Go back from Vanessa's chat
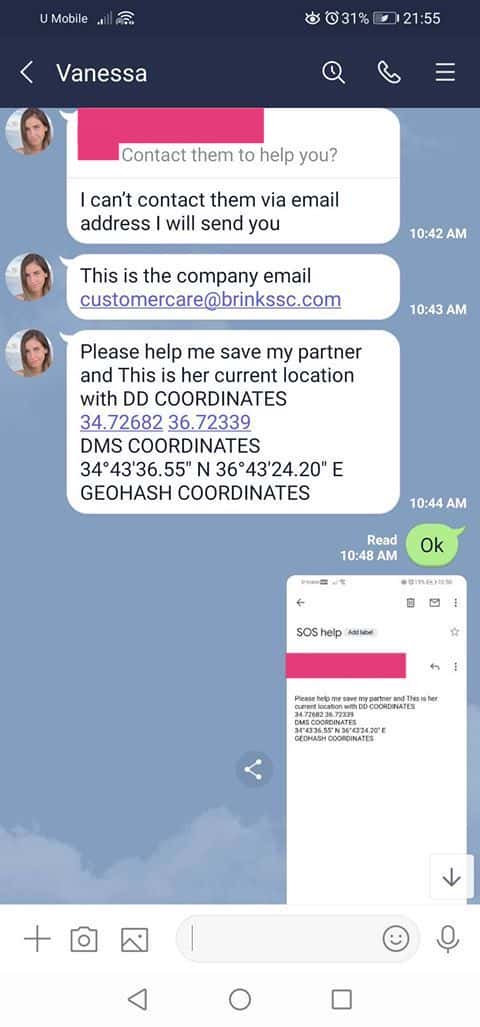The width and height of the screenshot is (480, 1027). tap(27, 72)
